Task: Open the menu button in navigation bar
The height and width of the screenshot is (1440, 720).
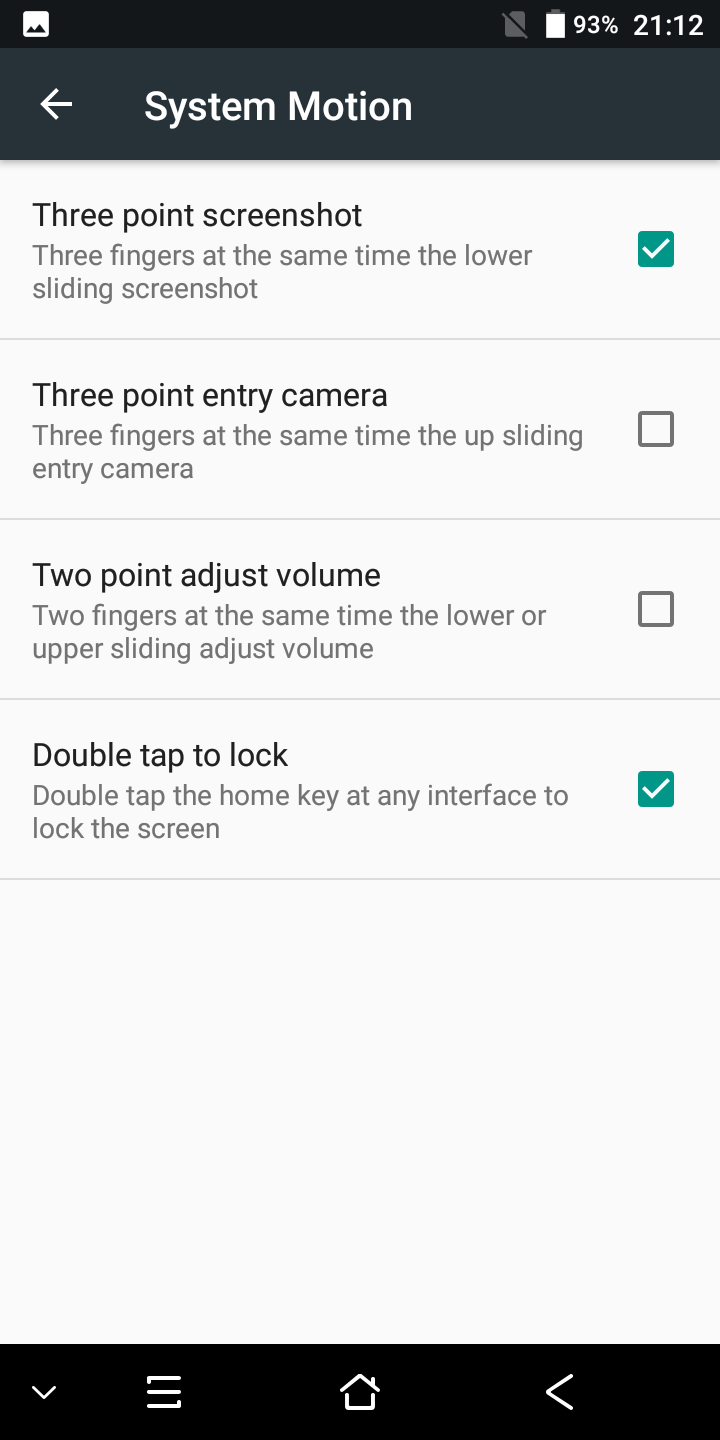Action: point(164,1391)
